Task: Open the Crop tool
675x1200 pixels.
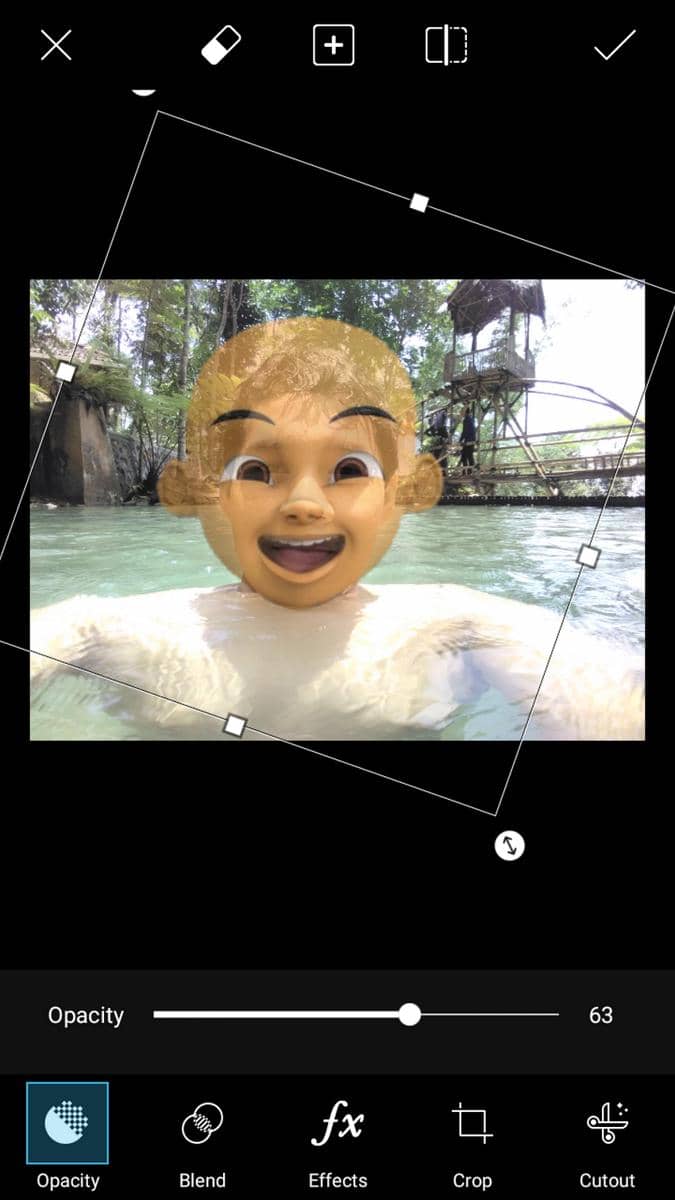Action: click(472, 1137)
